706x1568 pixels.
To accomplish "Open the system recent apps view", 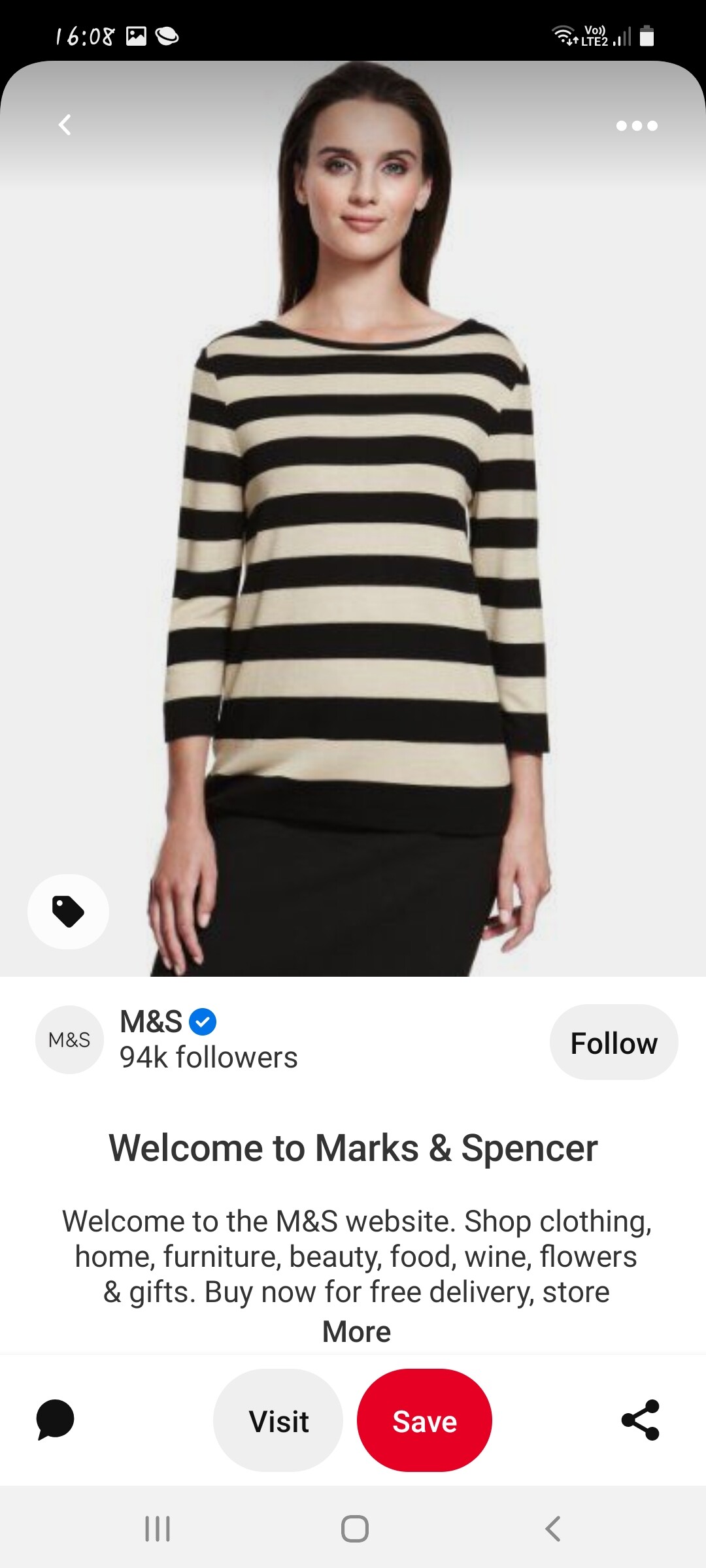I will 158,1528.
